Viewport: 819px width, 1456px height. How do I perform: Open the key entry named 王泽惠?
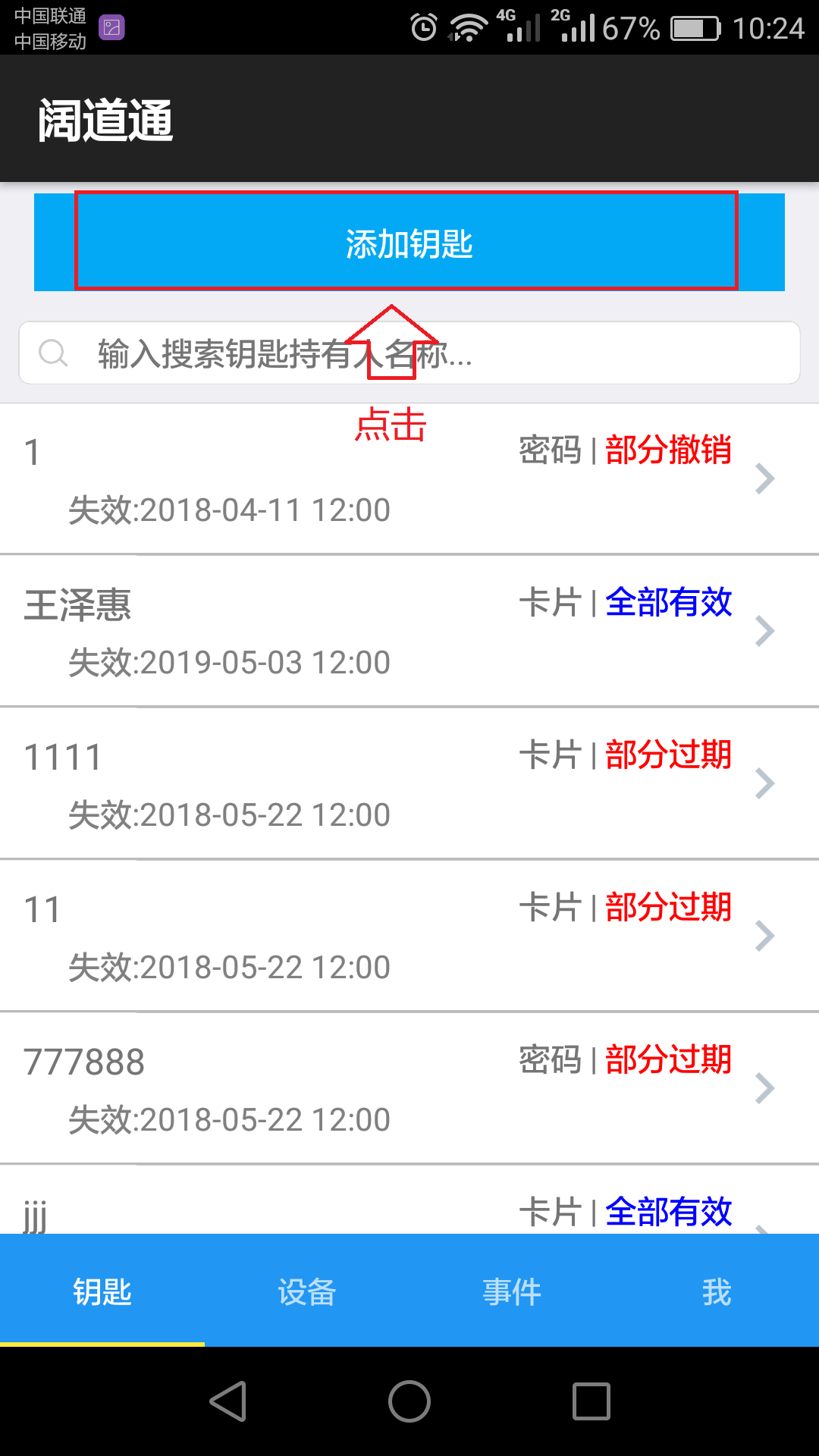tap(409, 631)
